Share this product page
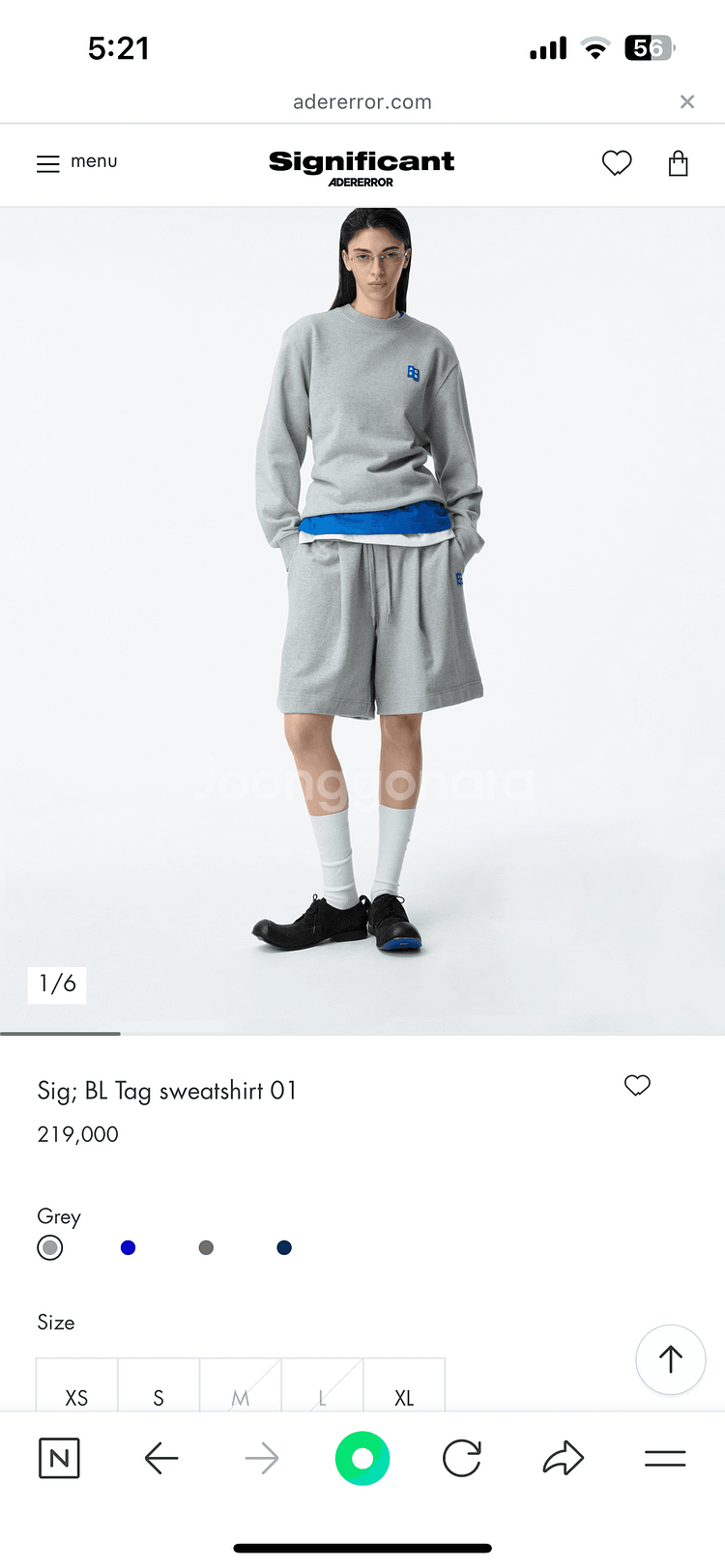The width and height of the screenshot is (725, 1568). (x=564, y=1458)
